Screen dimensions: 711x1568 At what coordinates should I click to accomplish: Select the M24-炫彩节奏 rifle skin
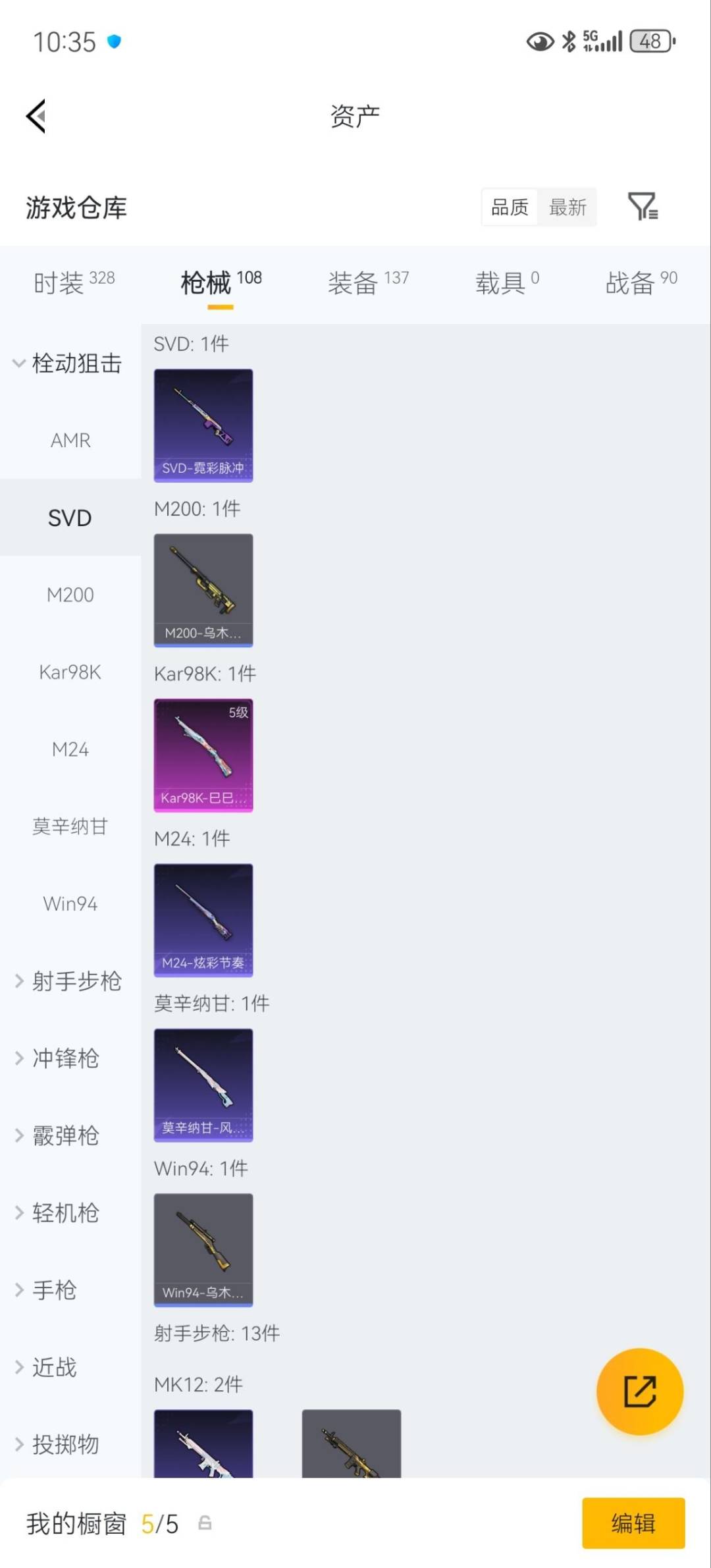(203, 921)
